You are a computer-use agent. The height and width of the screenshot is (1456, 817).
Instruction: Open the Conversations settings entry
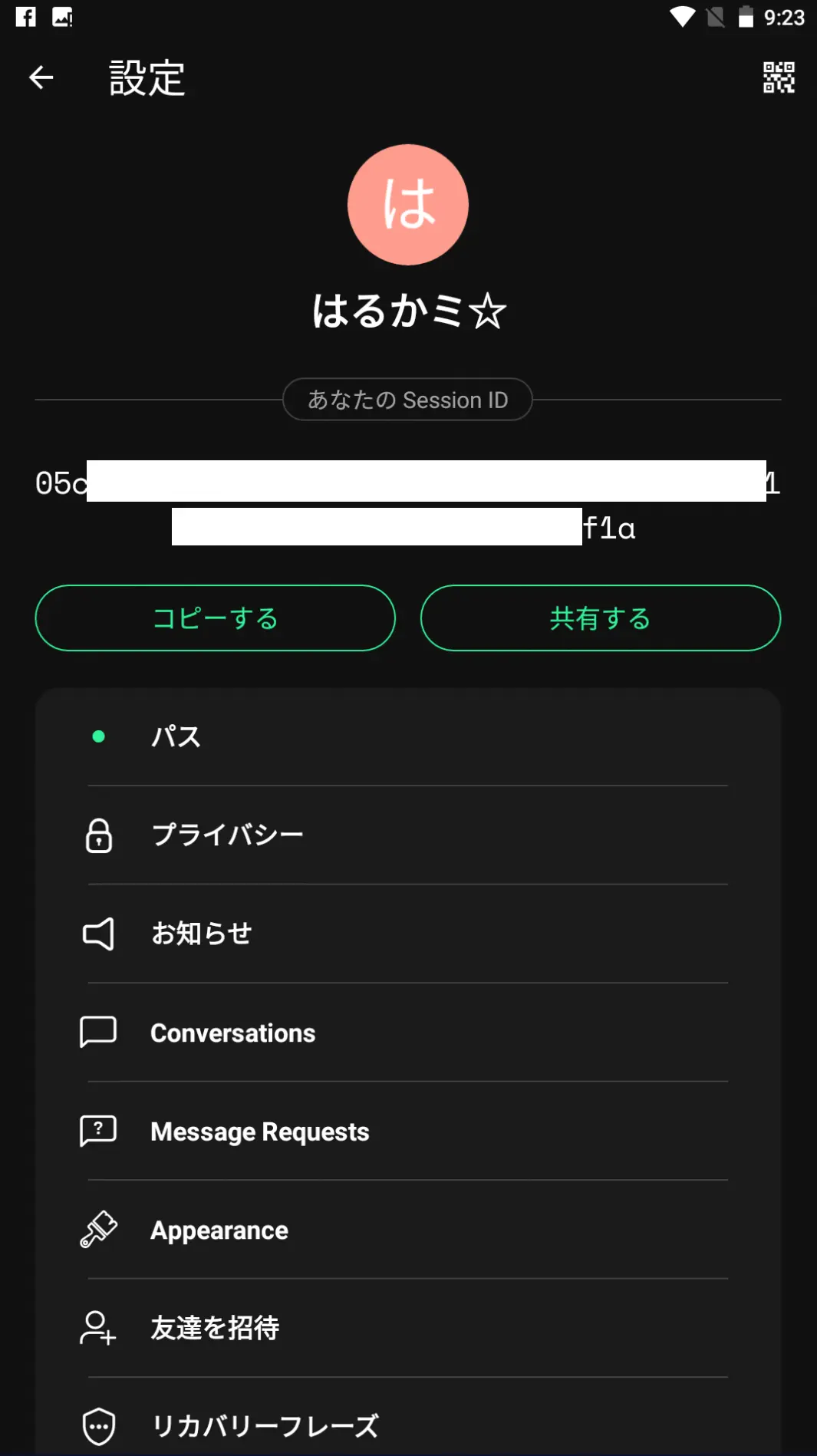232,1033
